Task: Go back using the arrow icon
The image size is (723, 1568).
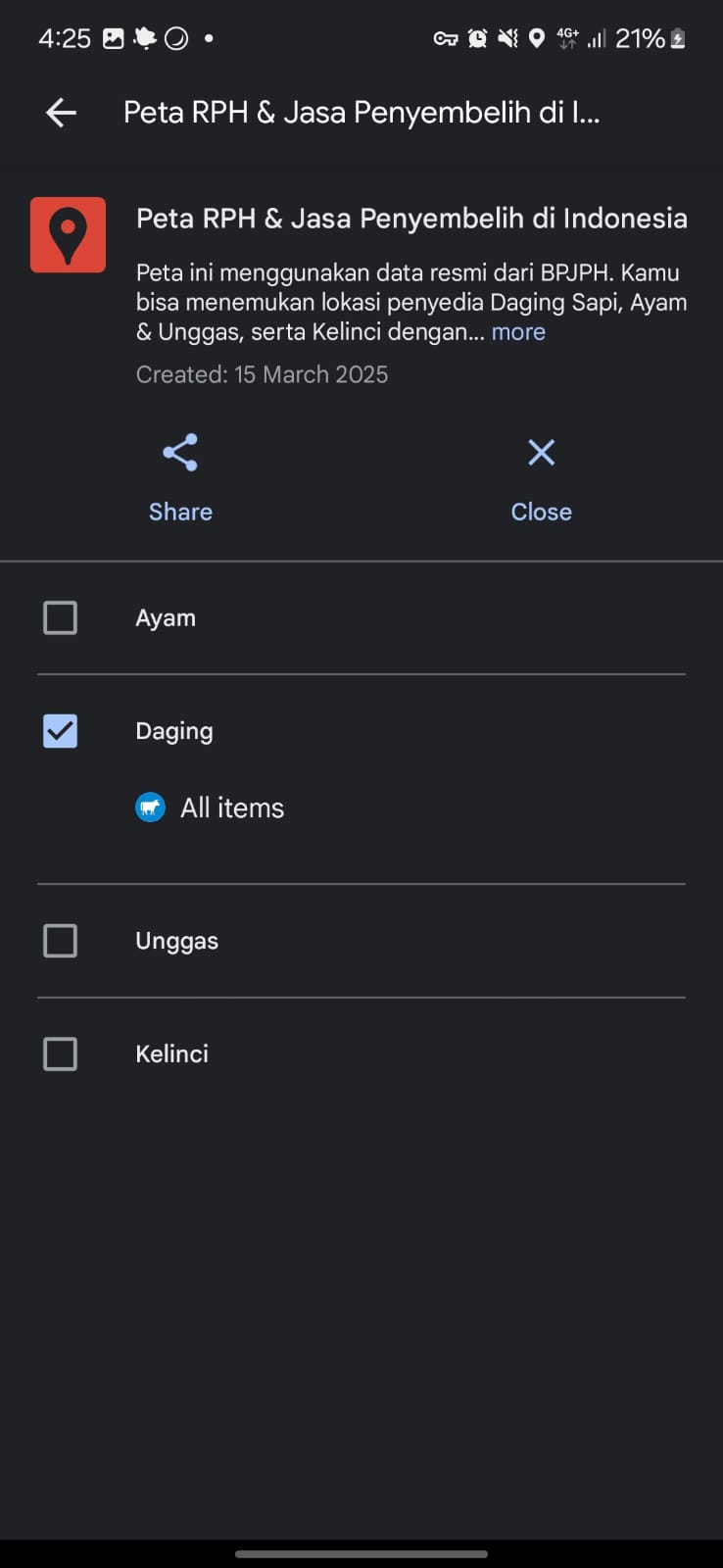Action: point(61,113)
